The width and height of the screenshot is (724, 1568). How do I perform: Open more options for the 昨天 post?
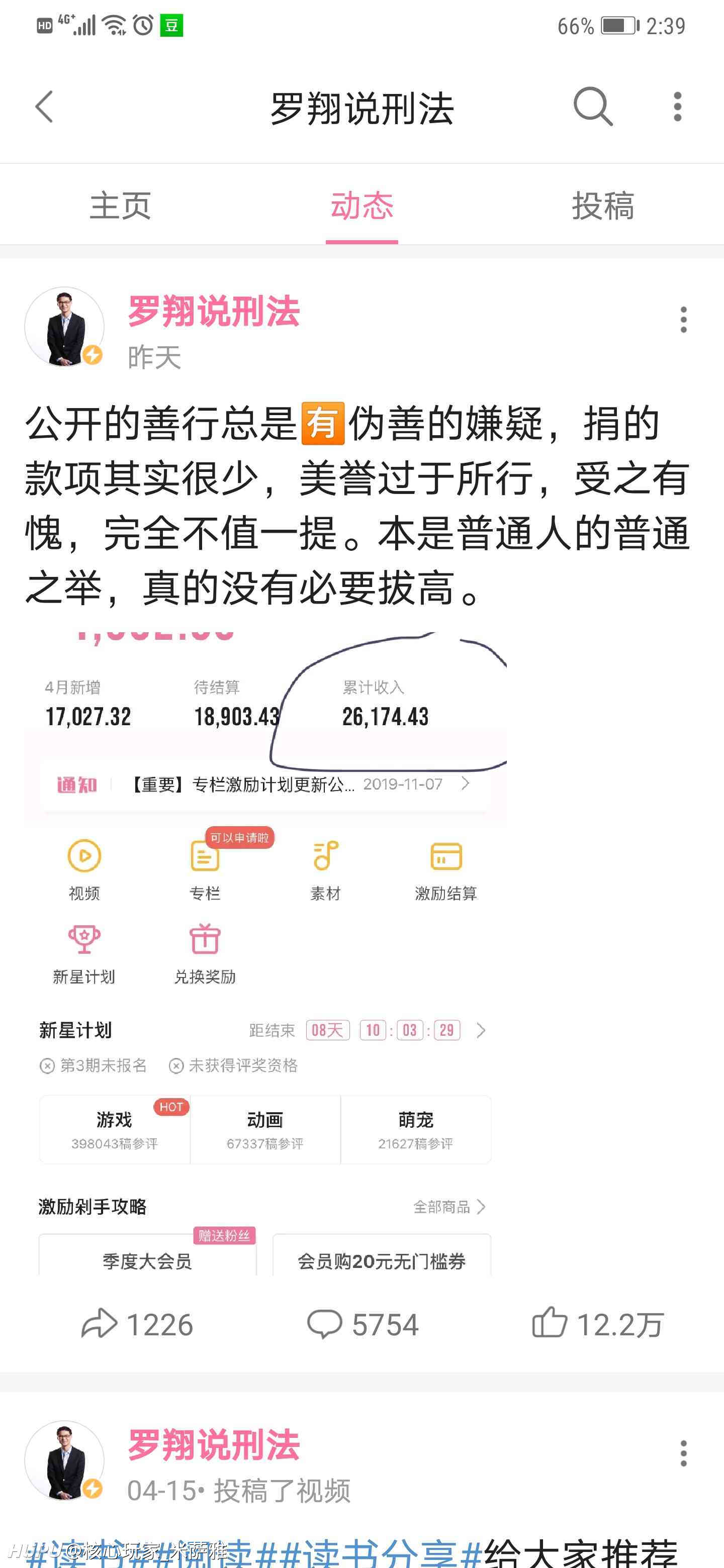click(x=683, y=320)
